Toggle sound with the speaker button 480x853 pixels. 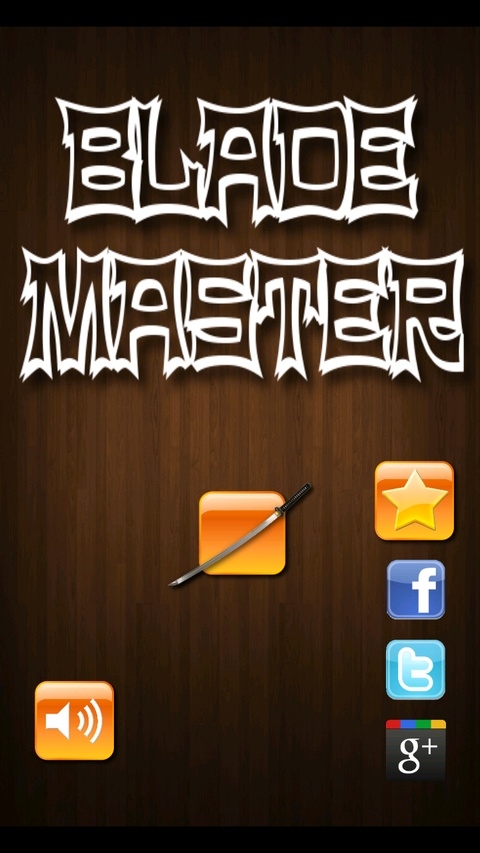75,720
